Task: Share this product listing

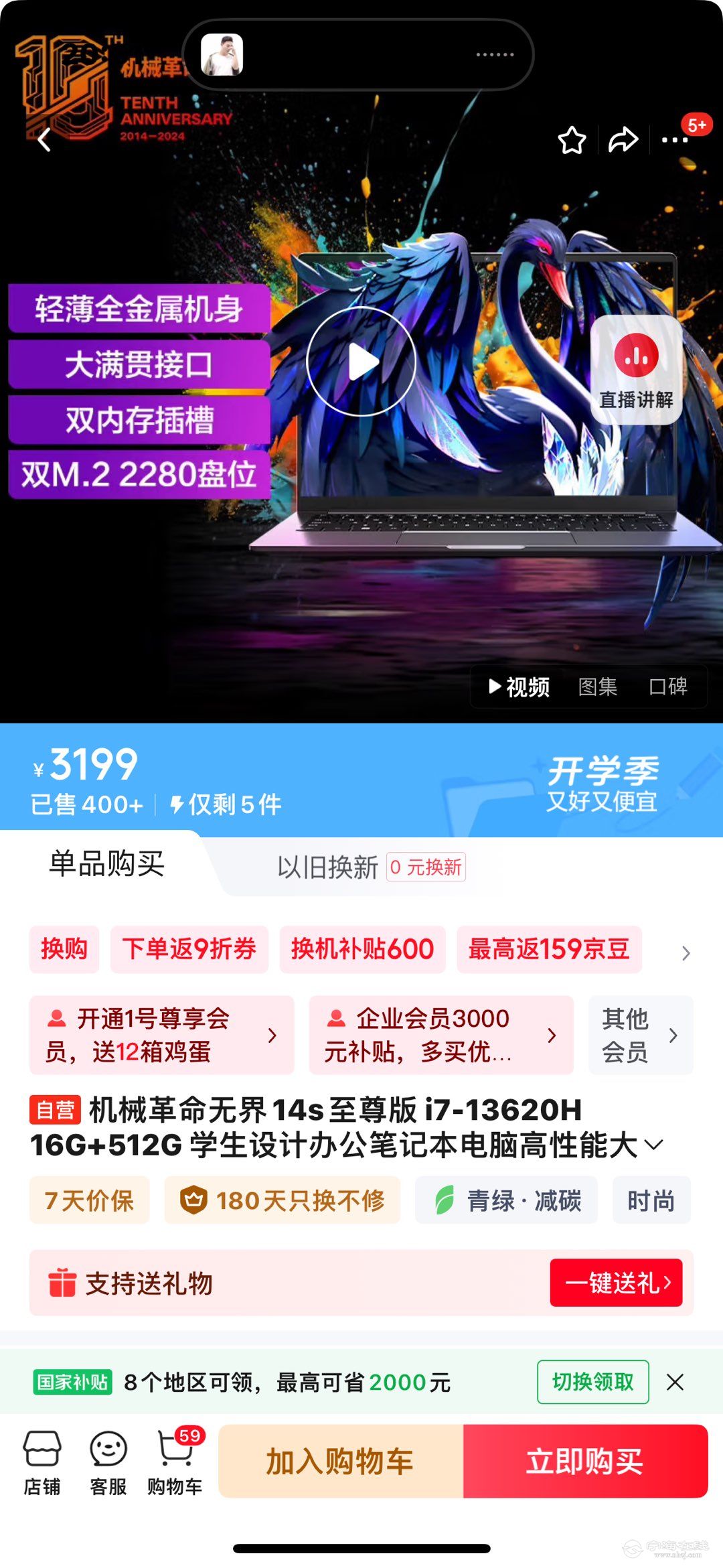Action: [623, 140]
